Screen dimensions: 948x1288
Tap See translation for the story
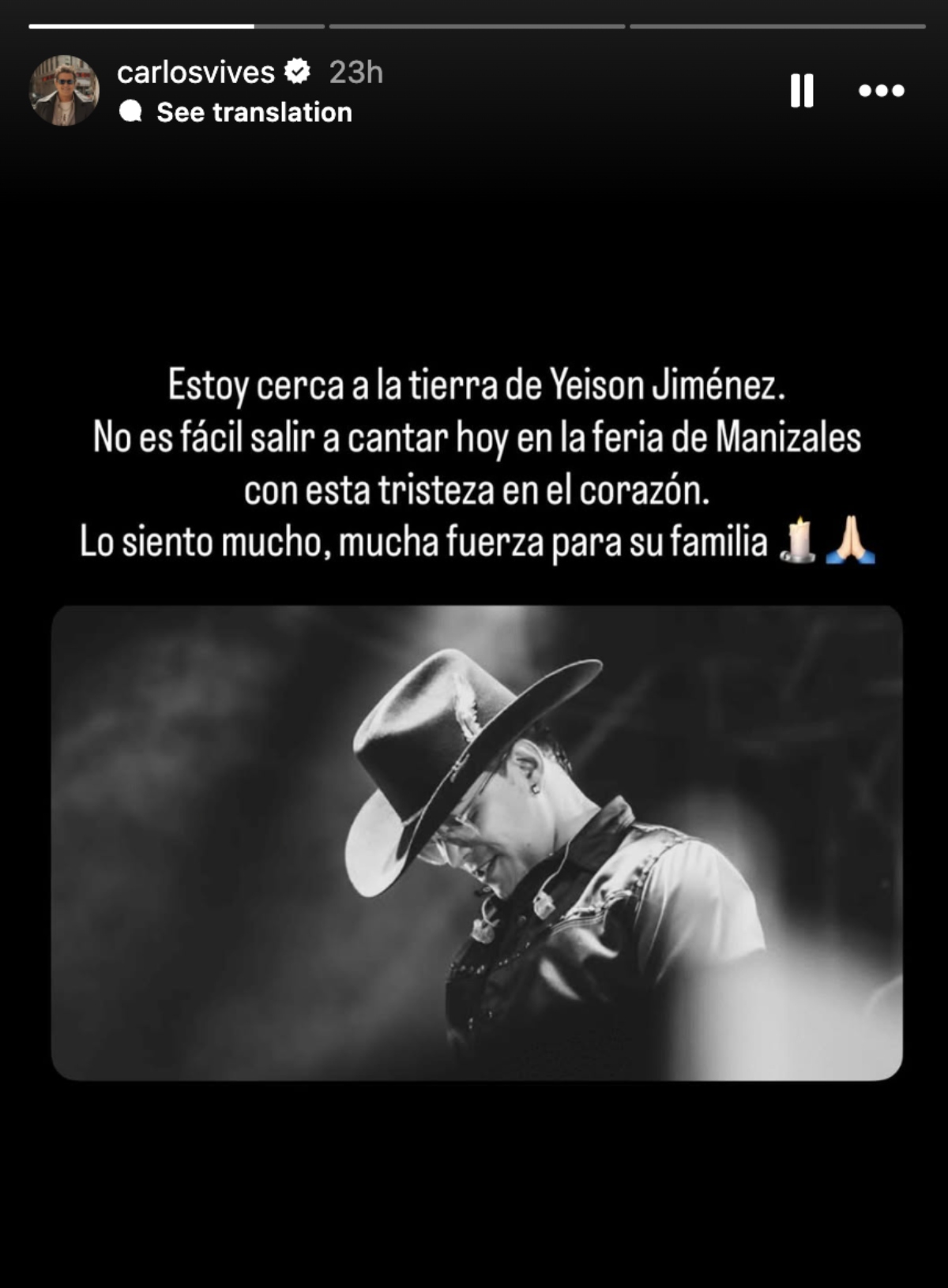253,112
